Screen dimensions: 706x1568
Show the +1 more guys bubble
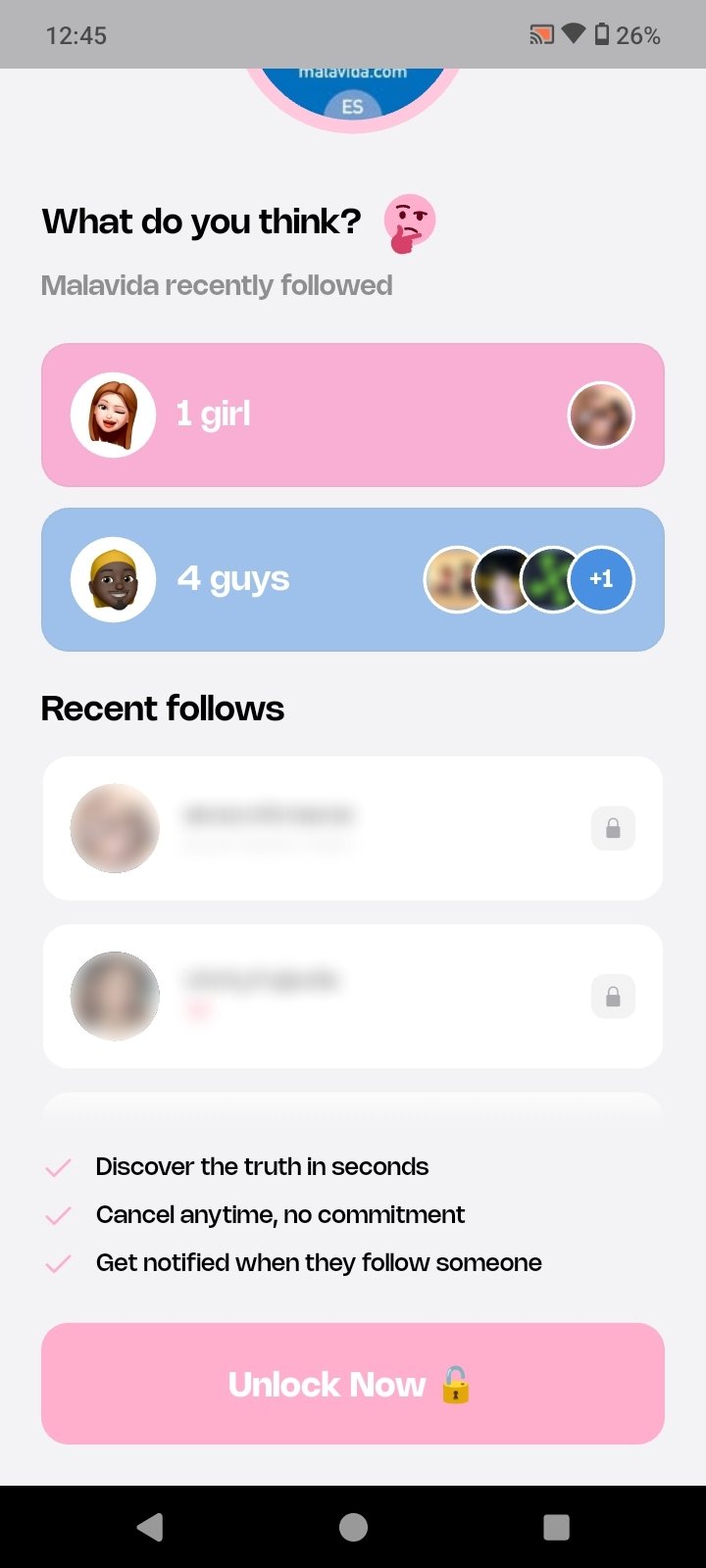click(601, 579)
